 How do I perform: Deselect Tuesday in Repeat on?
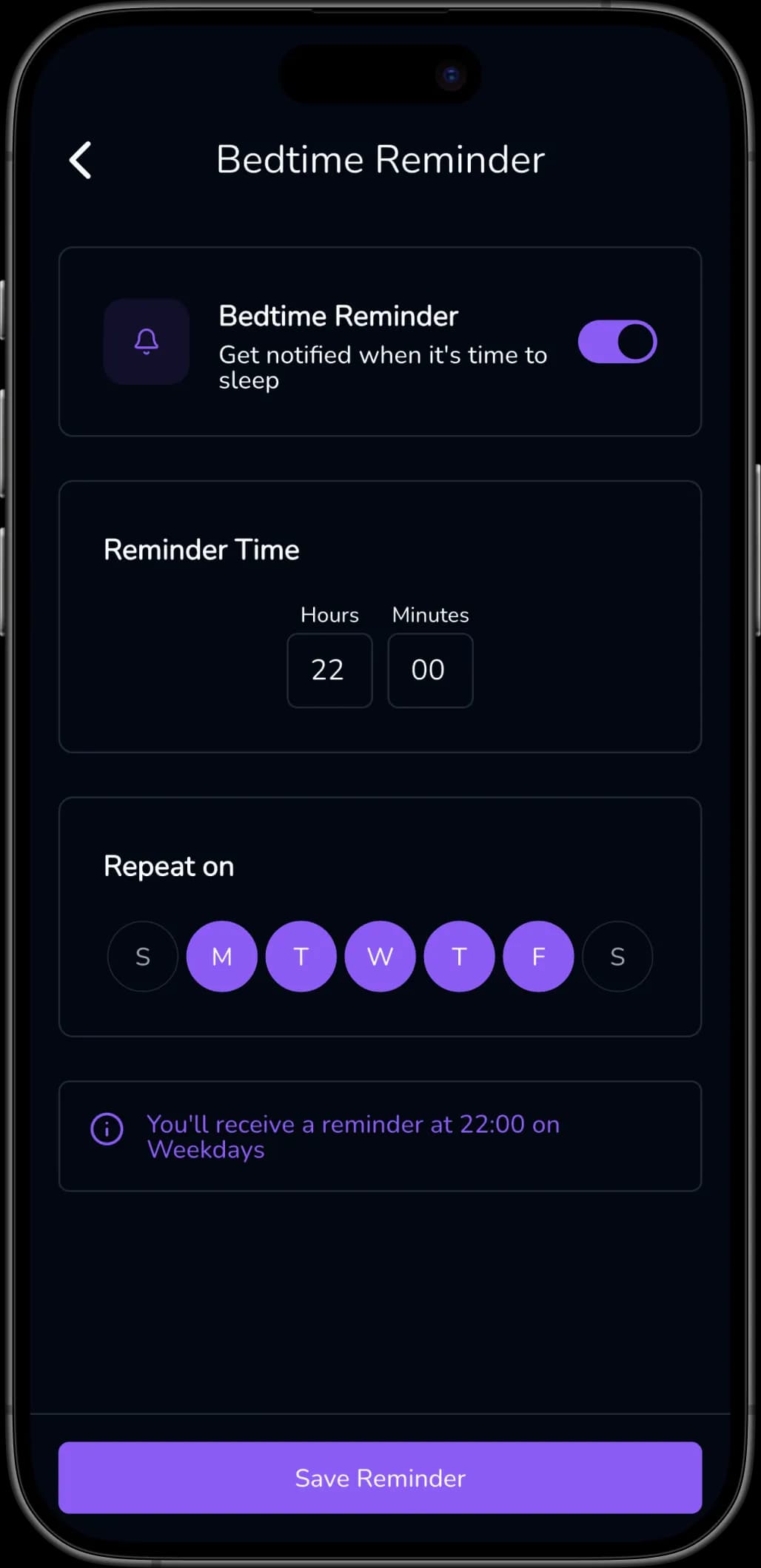pyautogui.click(x=301, y=956)
